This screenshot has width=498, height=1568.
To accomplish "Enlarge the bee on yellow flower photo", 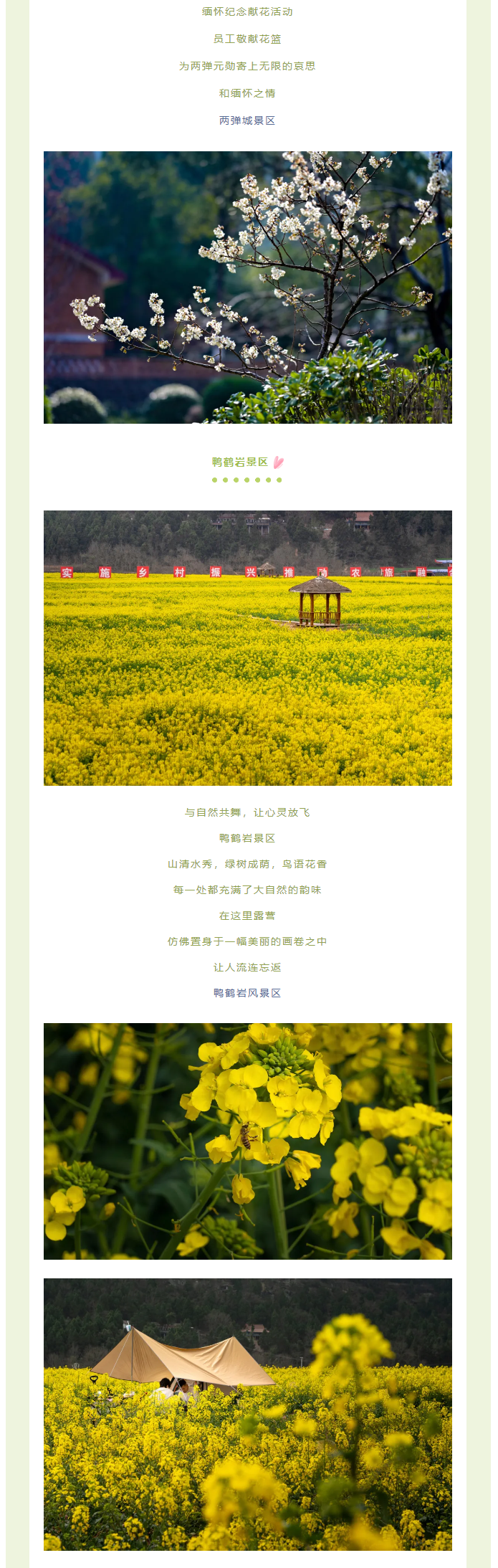I will click(248, 1141).
